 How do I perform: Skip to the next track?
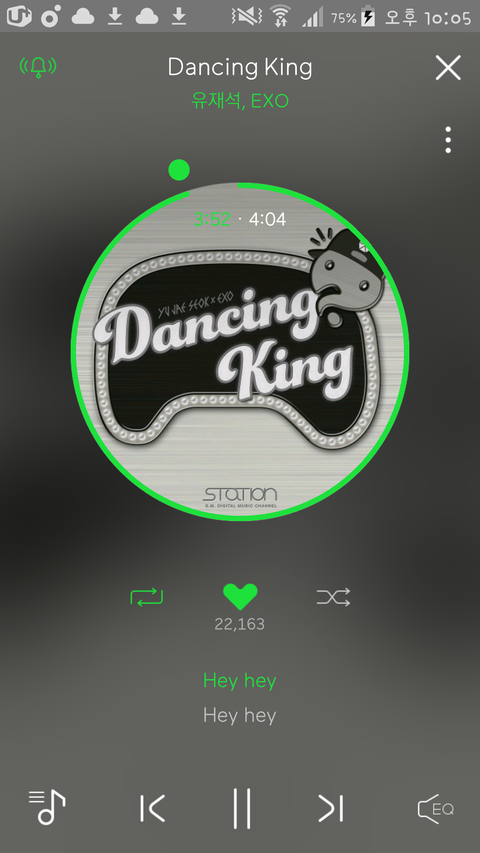coord(331,808)
